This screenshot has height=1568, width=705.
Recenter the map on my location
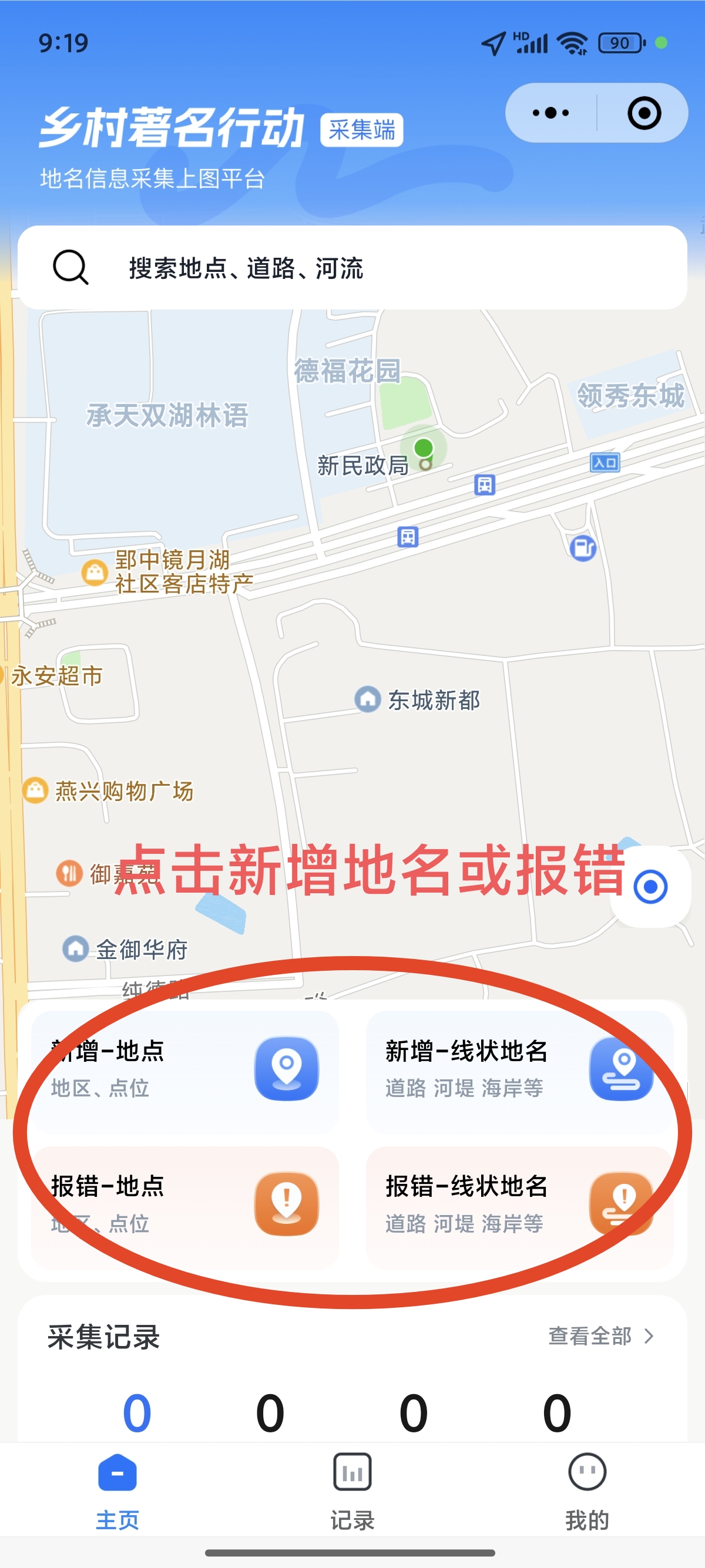650,887
